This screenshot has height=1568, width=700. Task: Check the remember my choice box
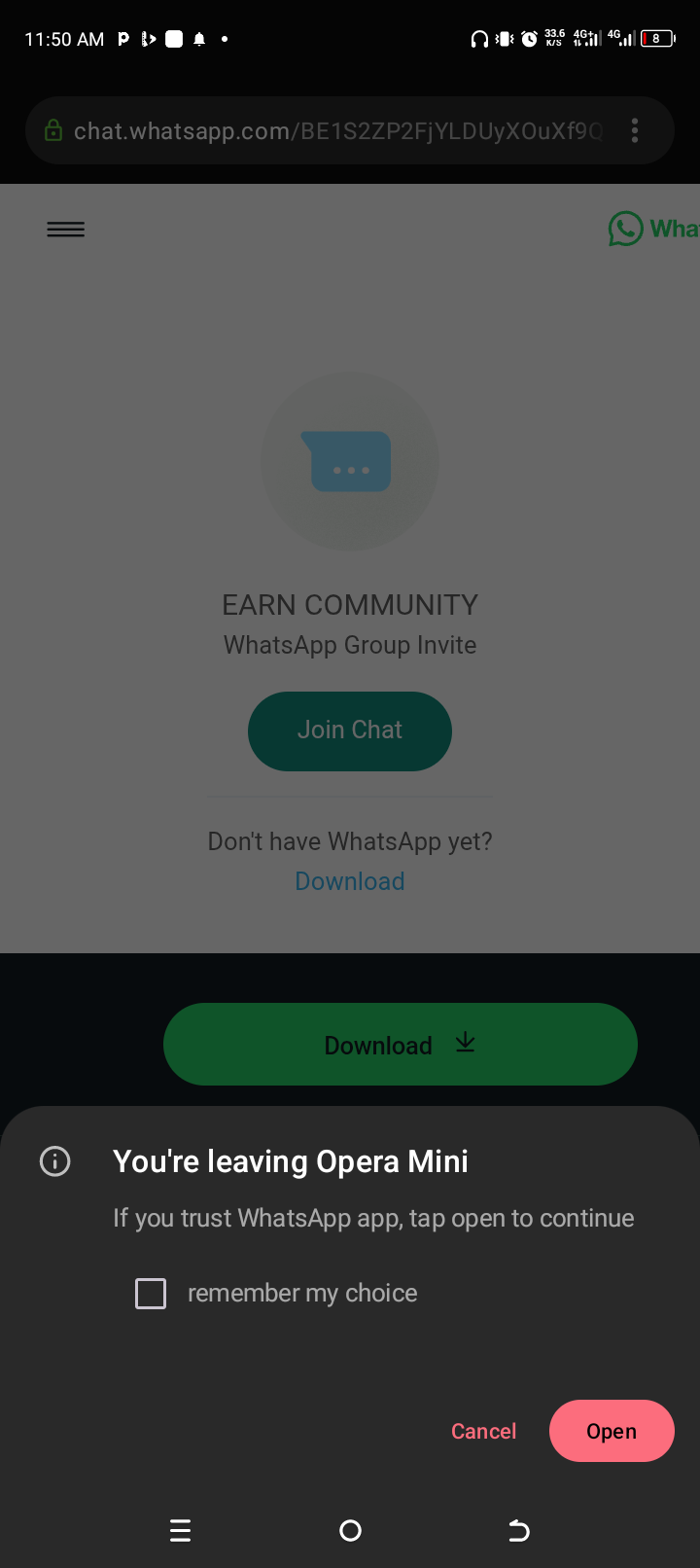[151, 1294]
